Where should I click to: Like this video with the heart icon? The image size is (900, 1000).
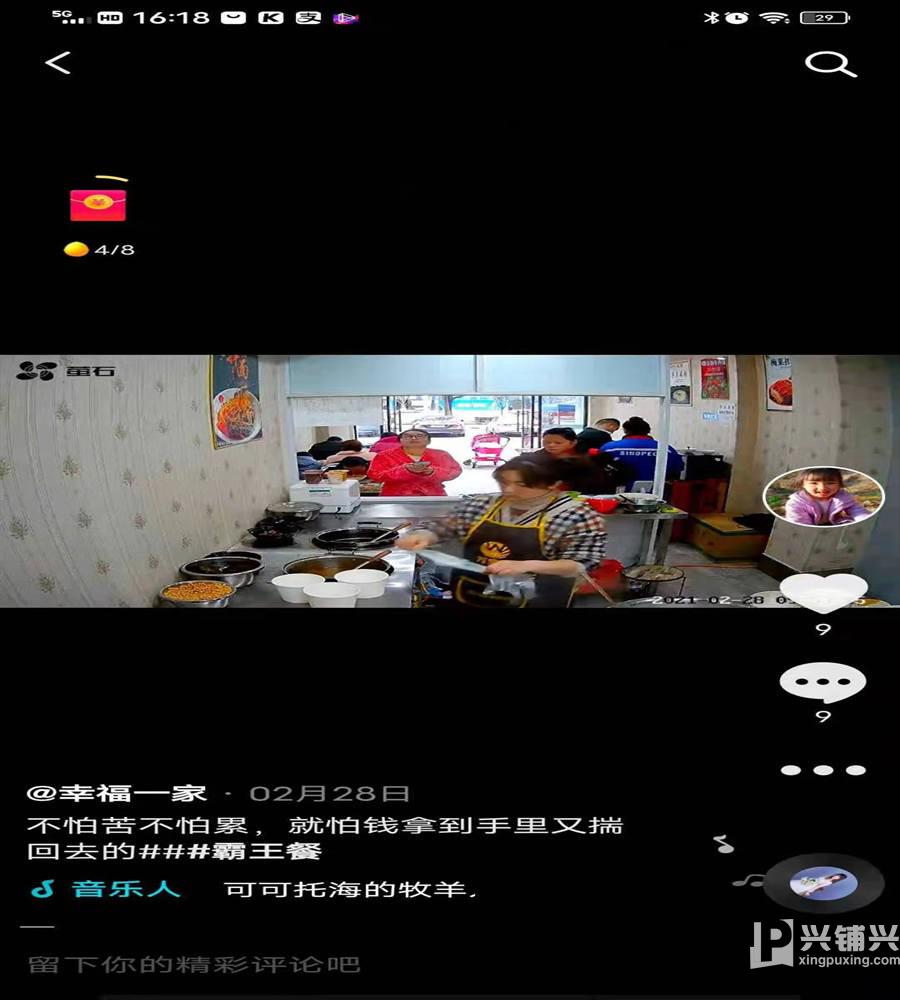[823, 592]
